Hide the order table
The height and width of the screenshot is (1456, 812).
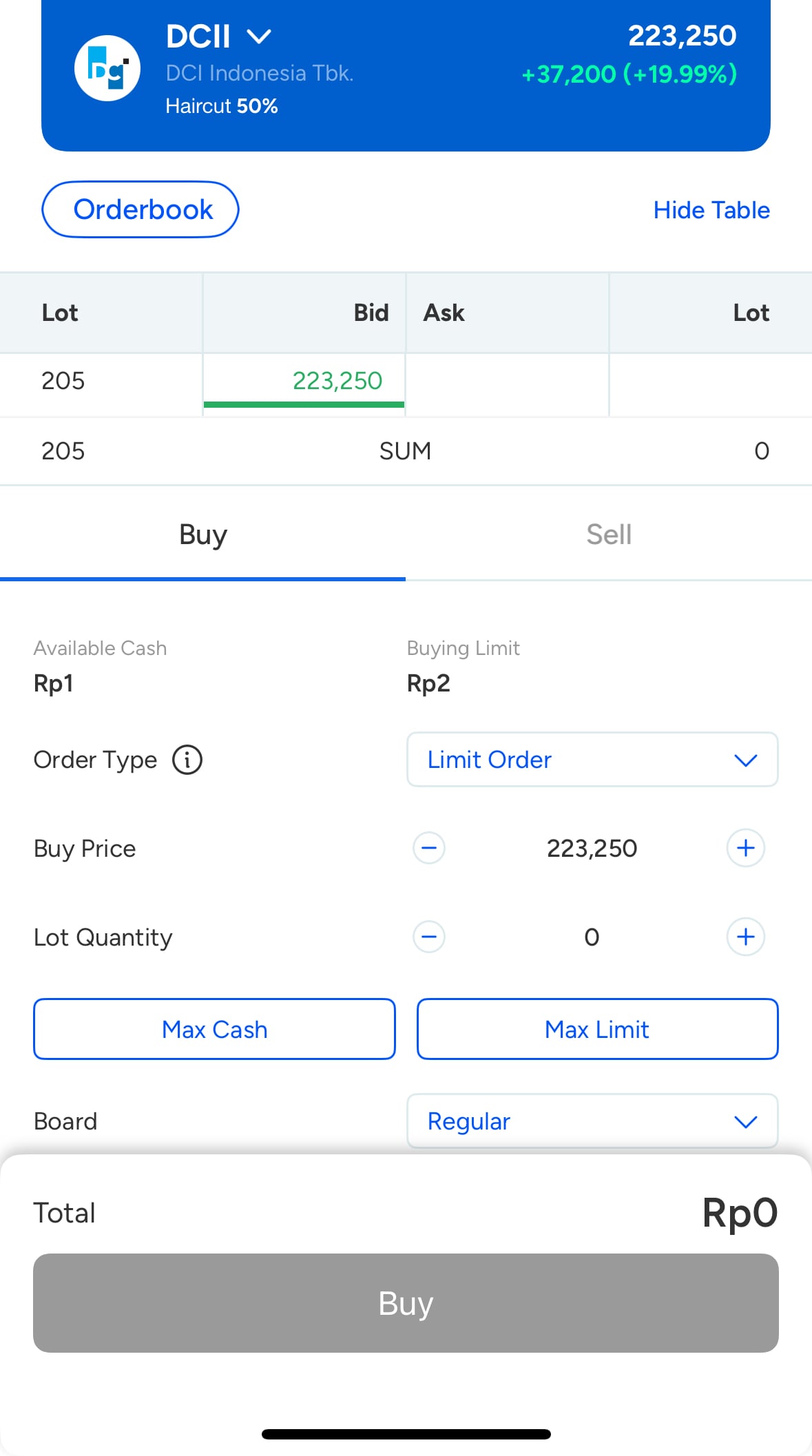[711, 210]
